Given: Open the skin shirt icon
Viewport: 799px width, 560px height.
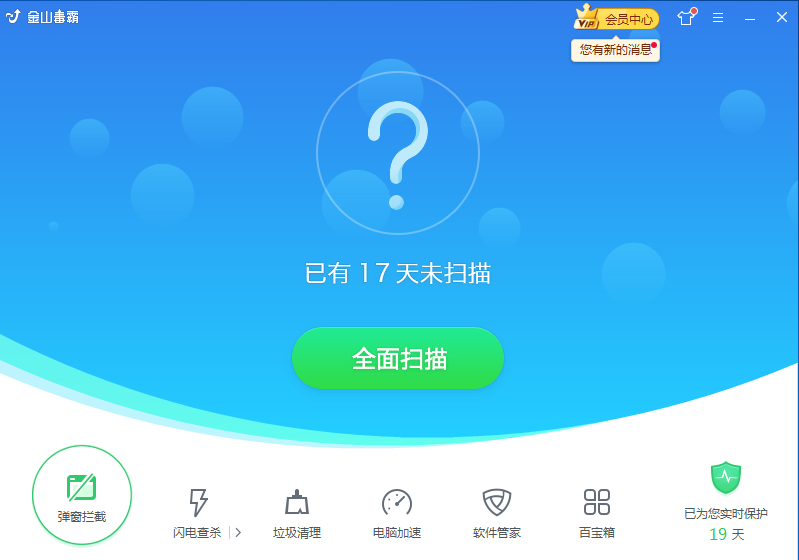Looking at the screenshot, I should coord(685,18).
